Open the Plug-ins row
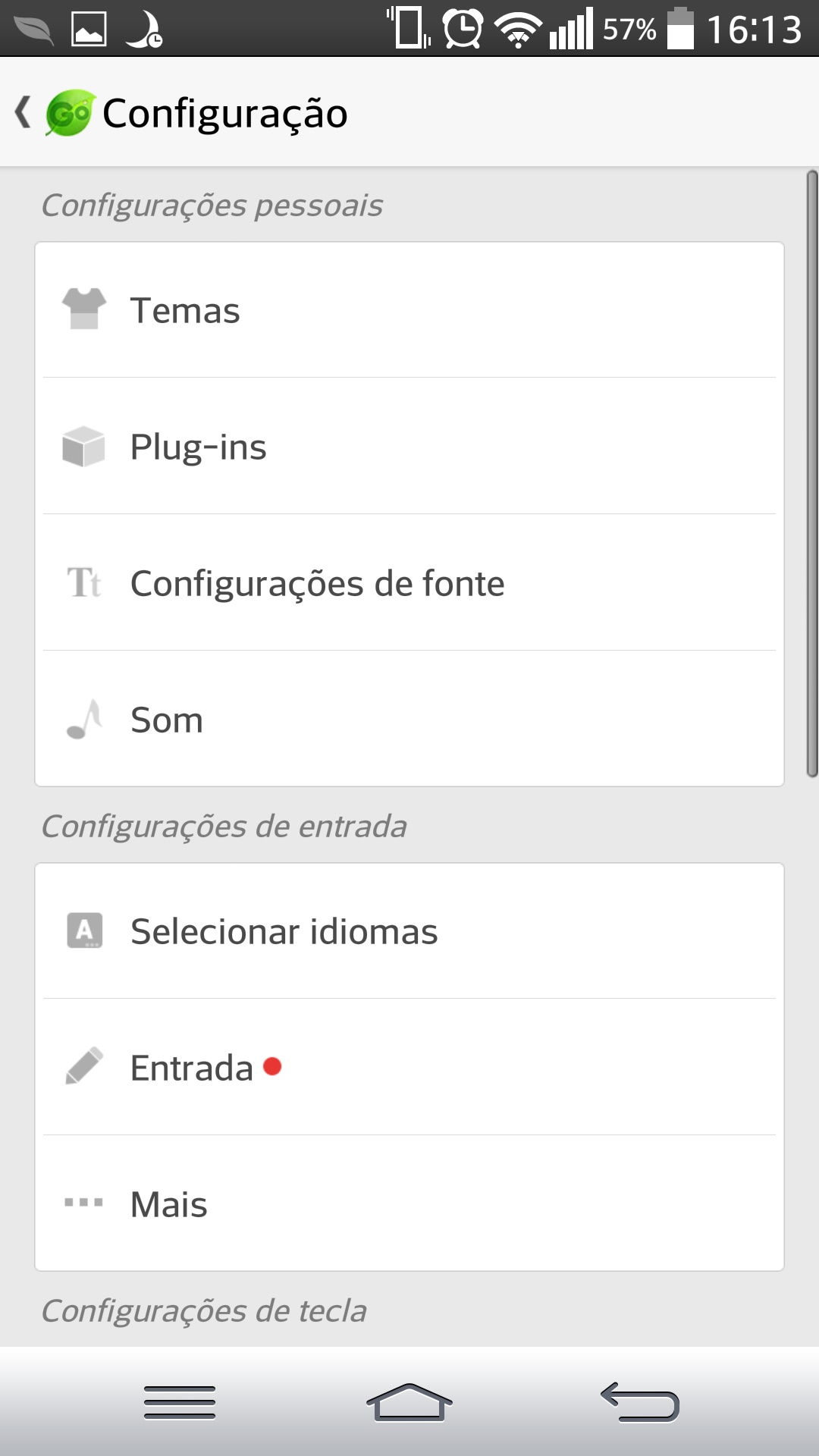 [409, 446]
